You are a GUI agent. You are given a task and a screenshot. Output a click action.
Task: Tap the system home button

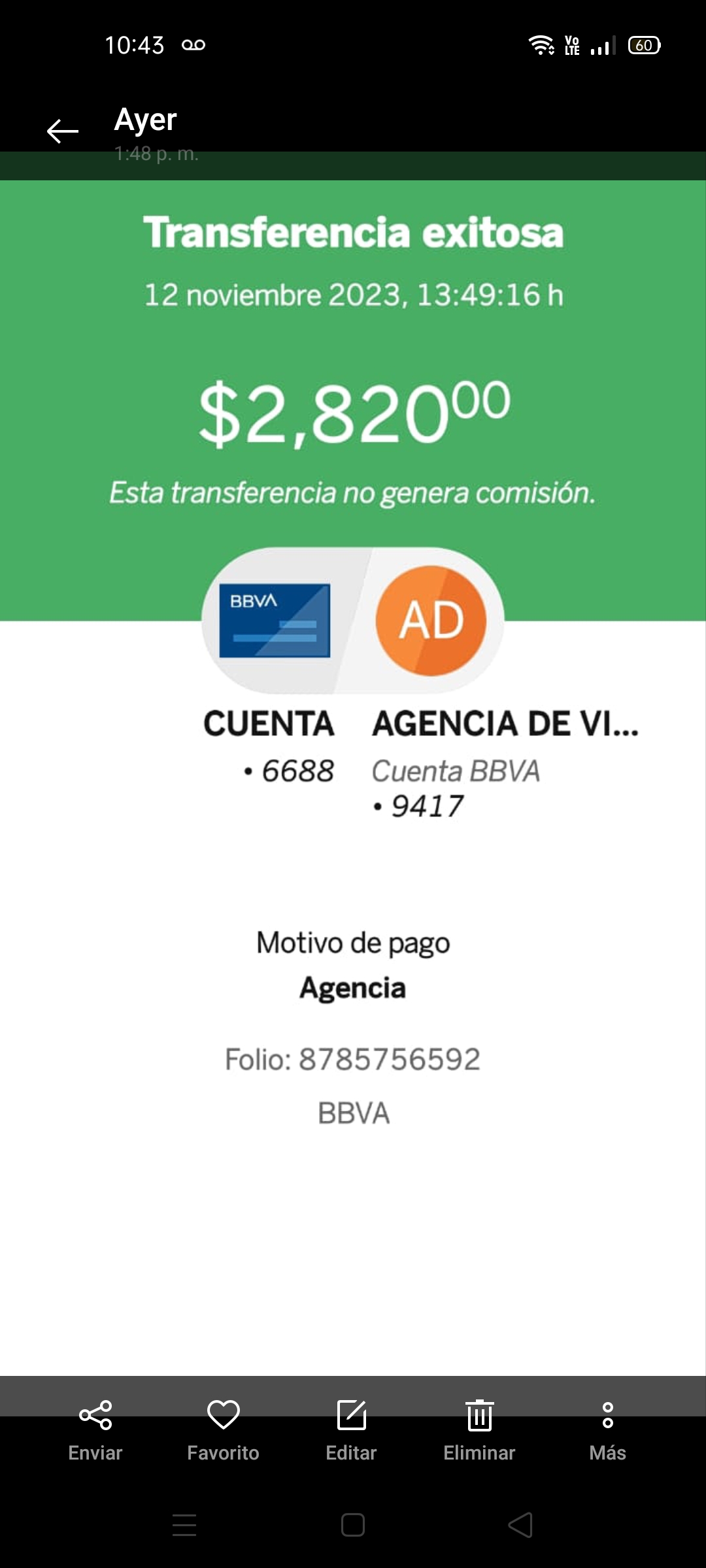pyautogui.click(x=353, y=1525)
